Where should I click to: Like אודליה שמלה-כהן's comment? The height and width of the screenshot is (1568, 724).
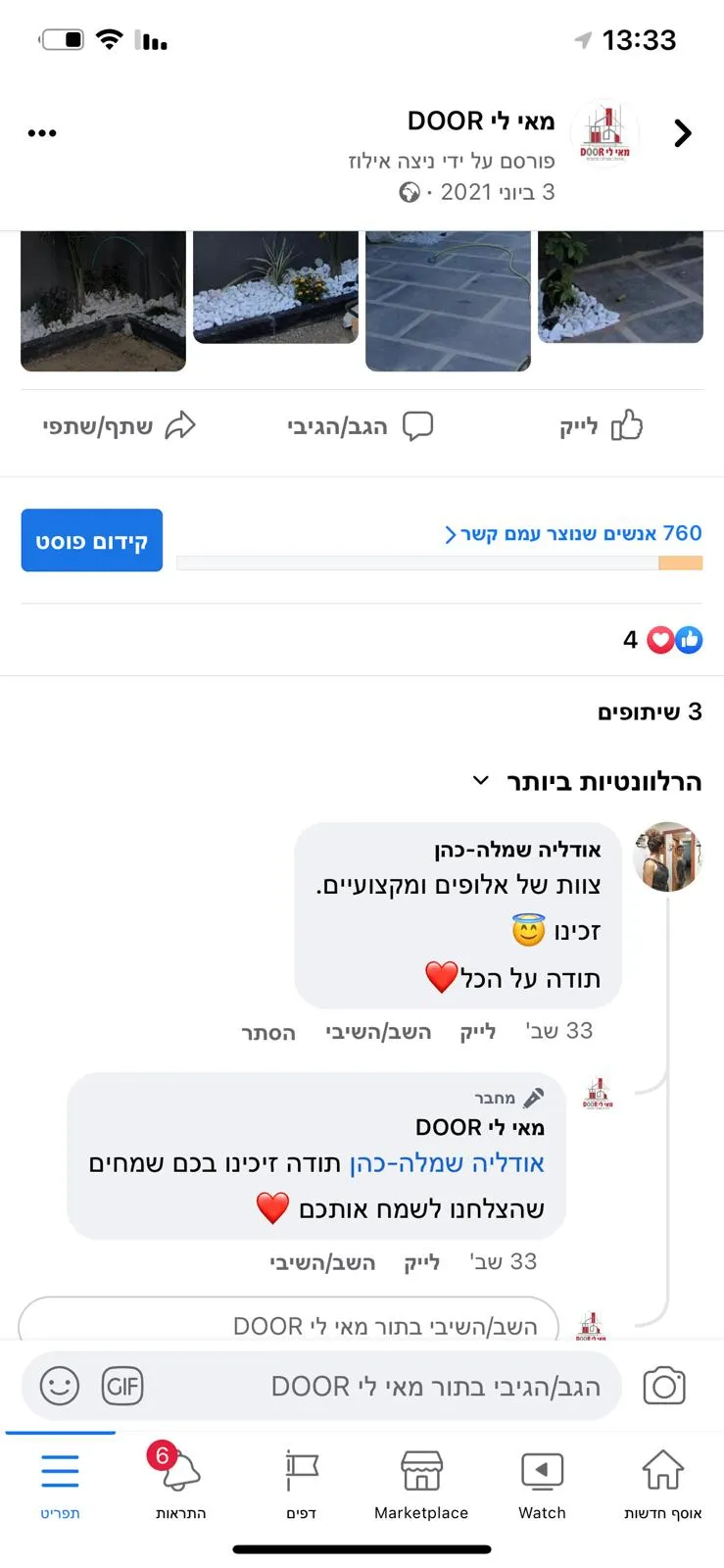click(x=478, y=1032)
